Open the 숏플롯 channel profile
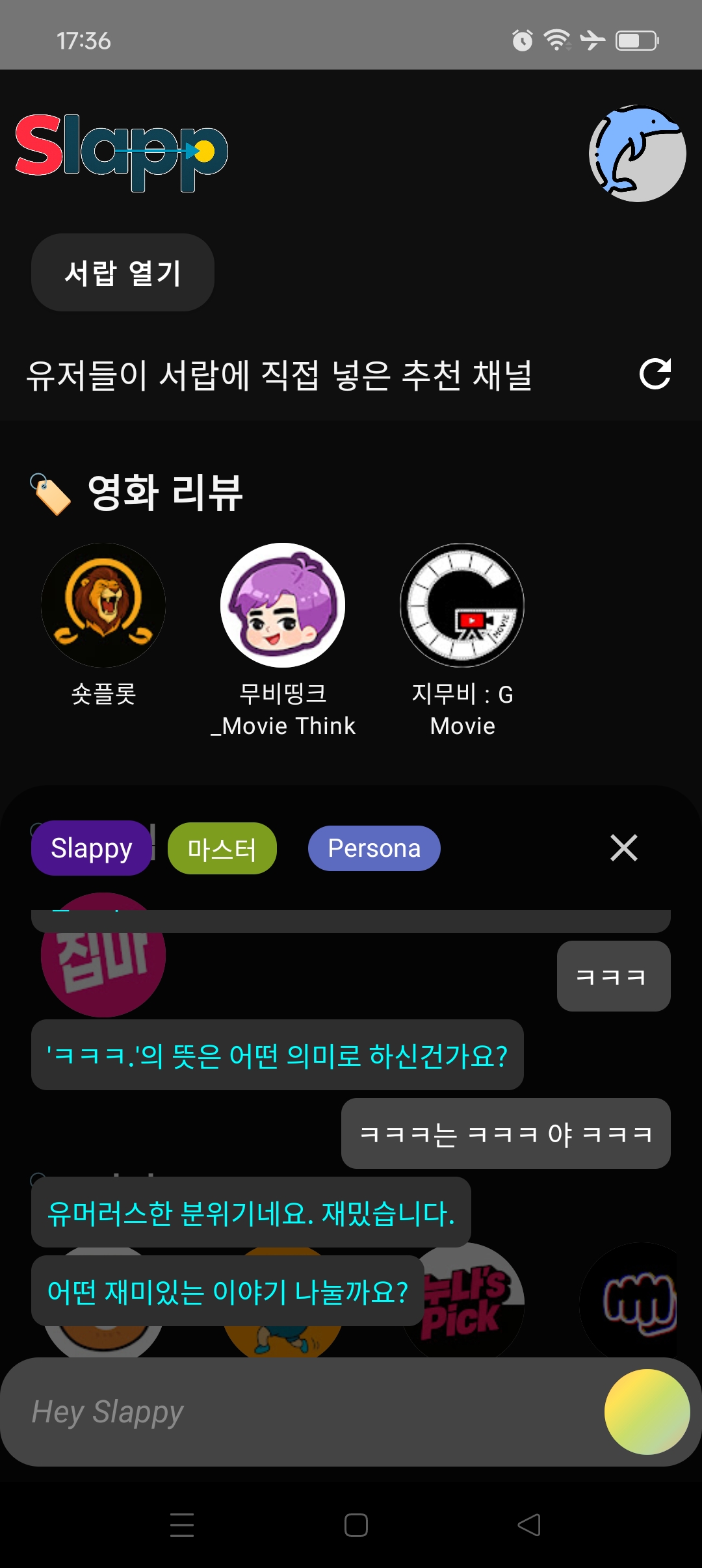 point(103,605)
